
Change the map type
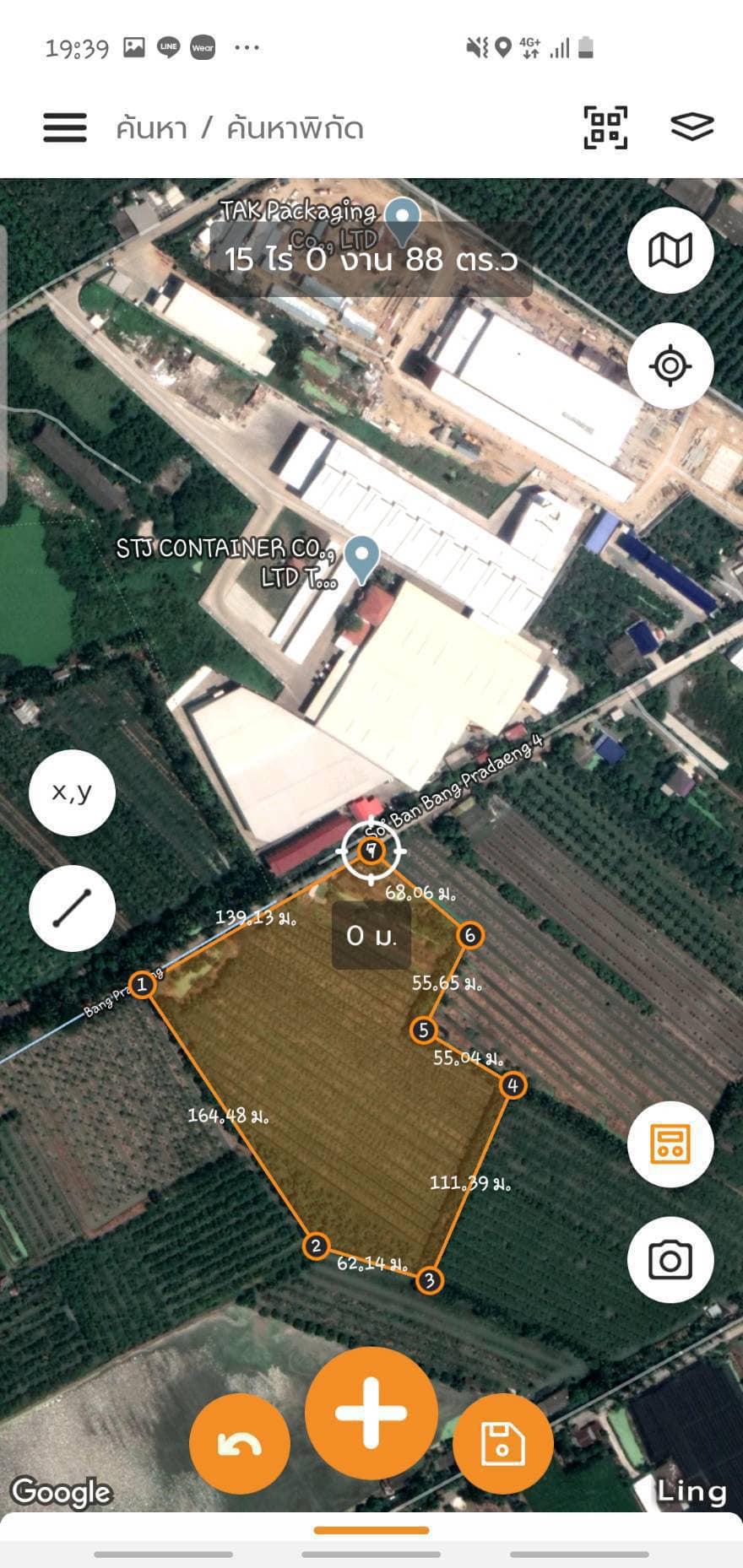coord(670,251)
